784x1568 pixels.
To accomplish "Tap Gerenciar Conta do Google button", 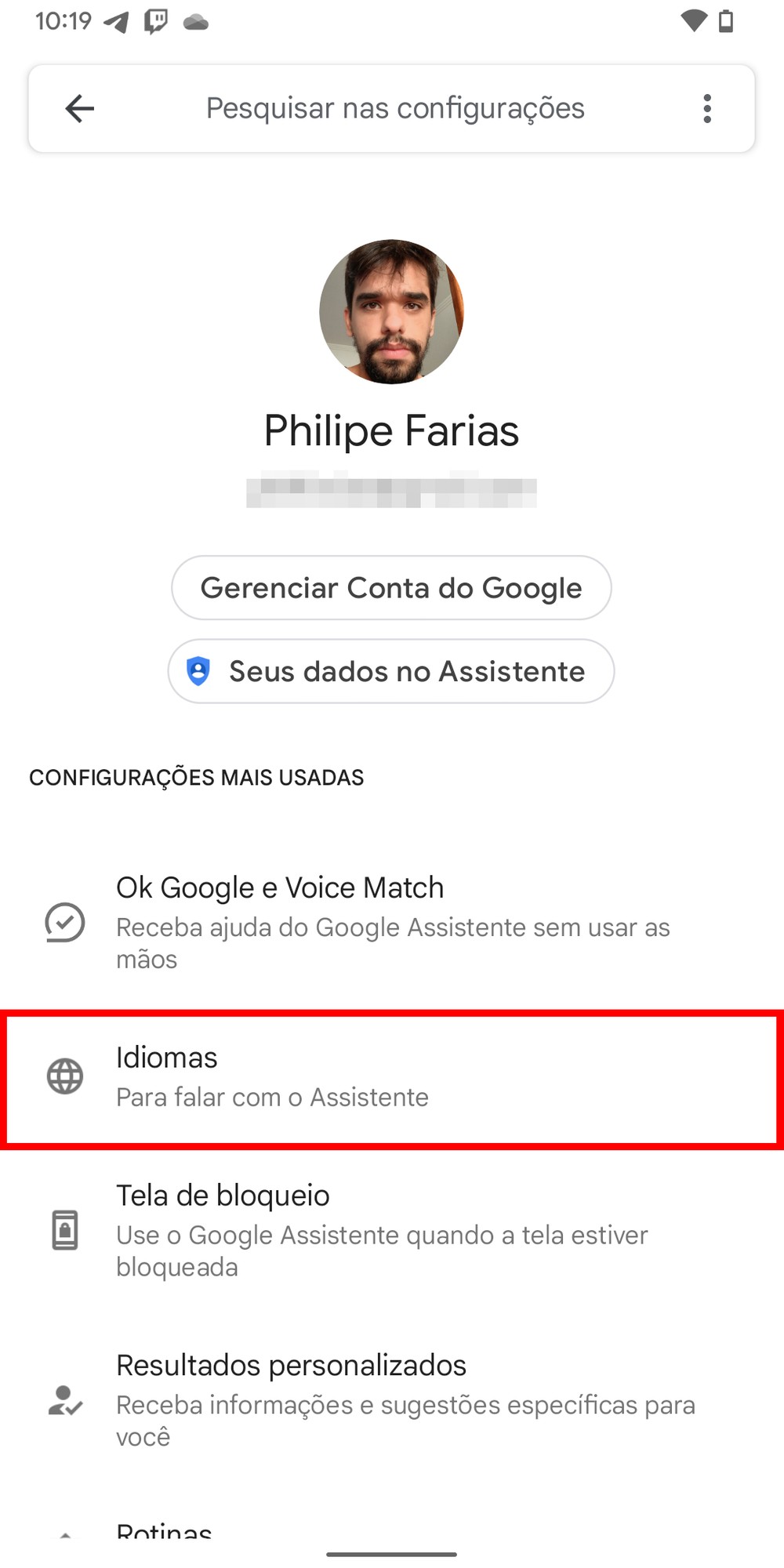I will coord(391,588).
